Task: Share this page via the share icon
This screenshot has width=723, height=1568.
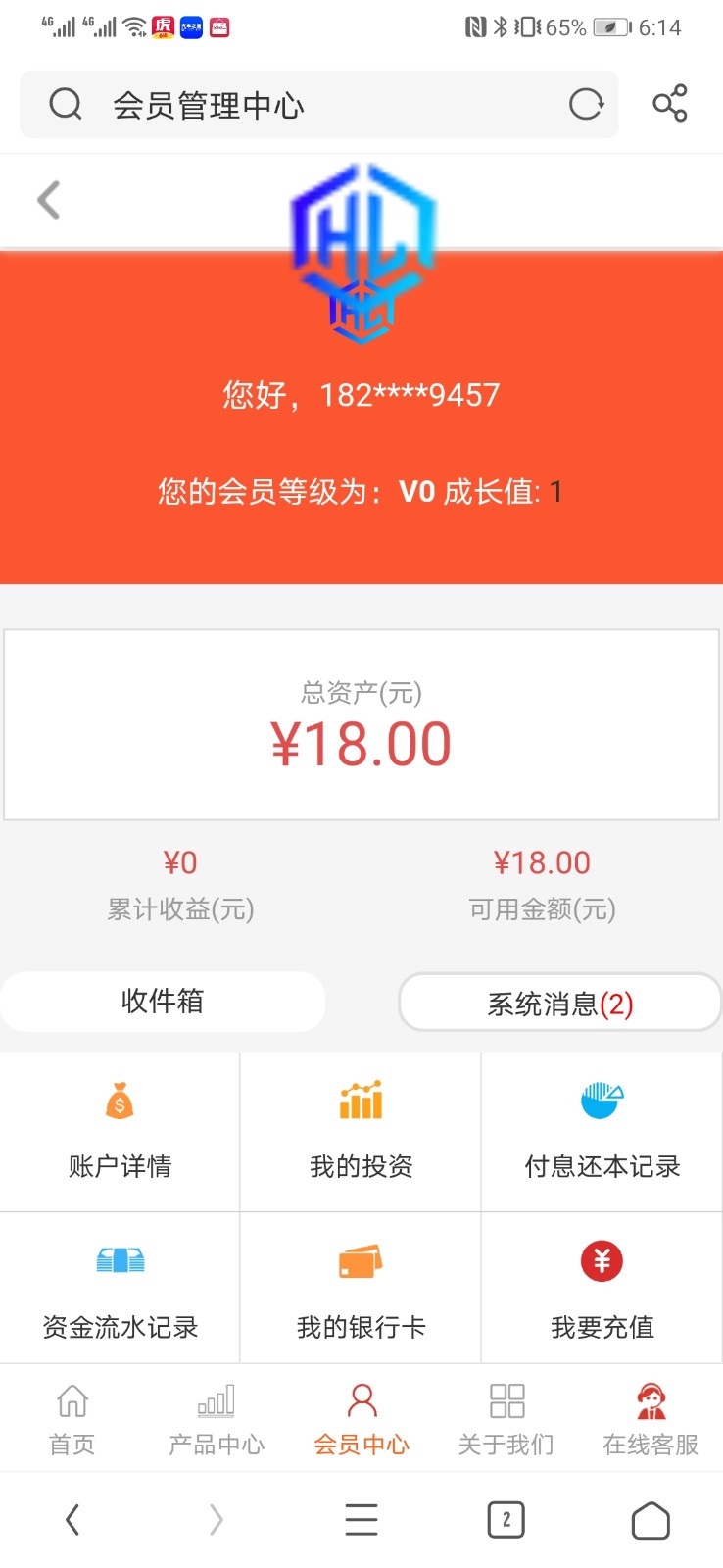Action: [x=670, y=103]
